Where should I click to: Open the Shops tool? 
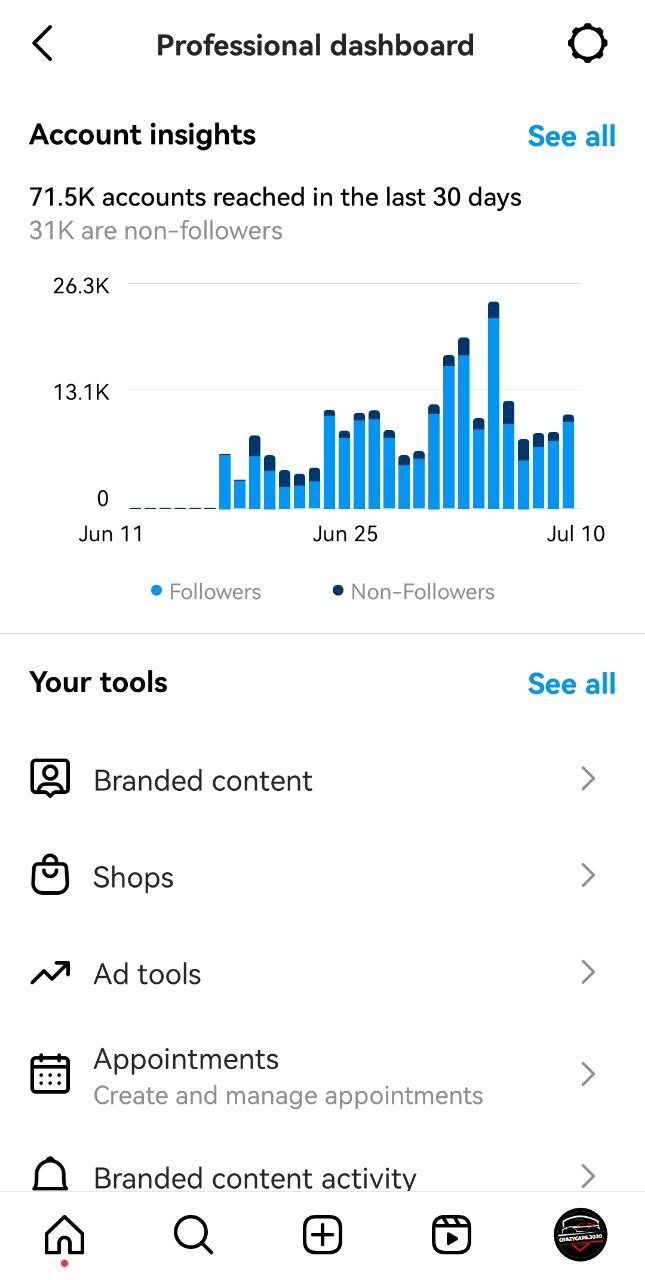(x=322, y=877)
